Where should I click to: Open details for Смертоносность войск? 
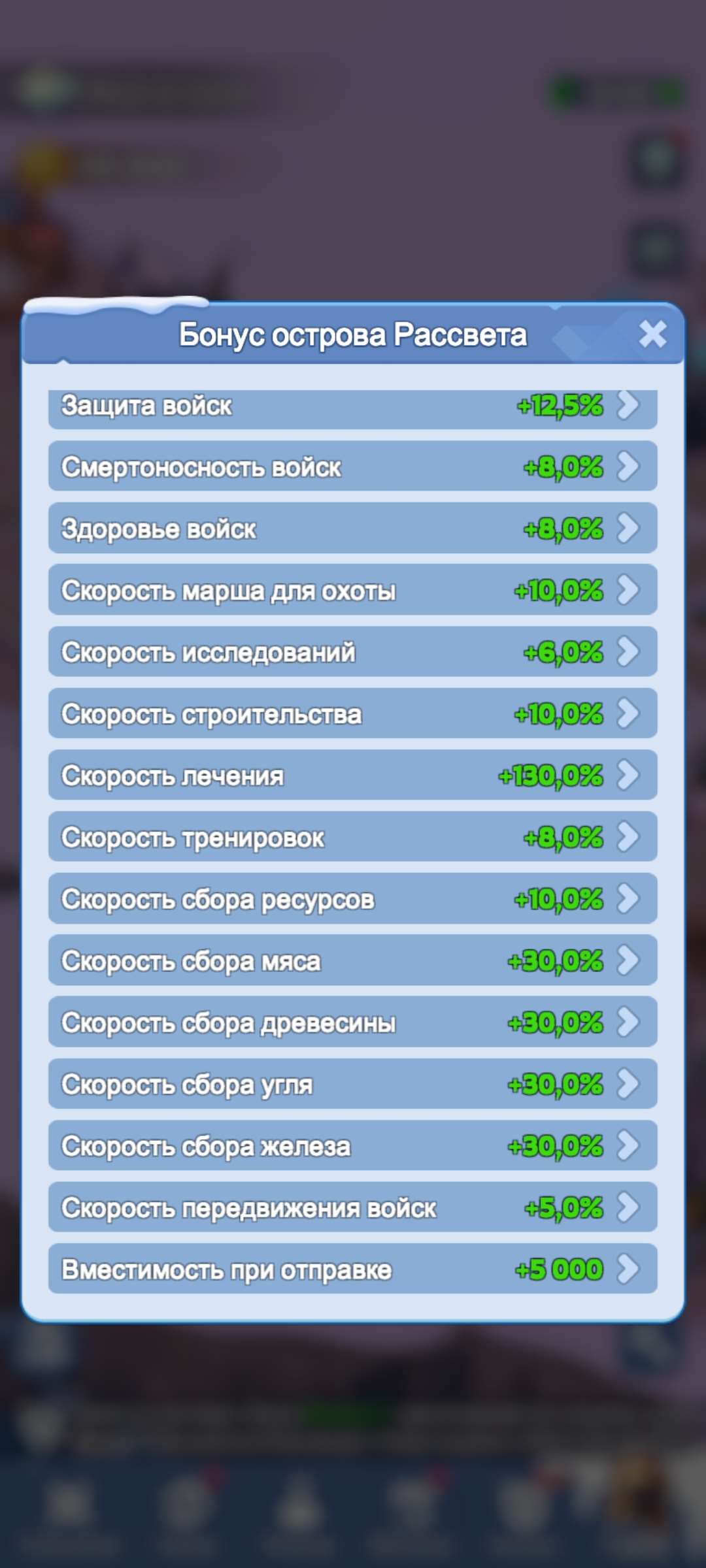[x=629, y=467]
